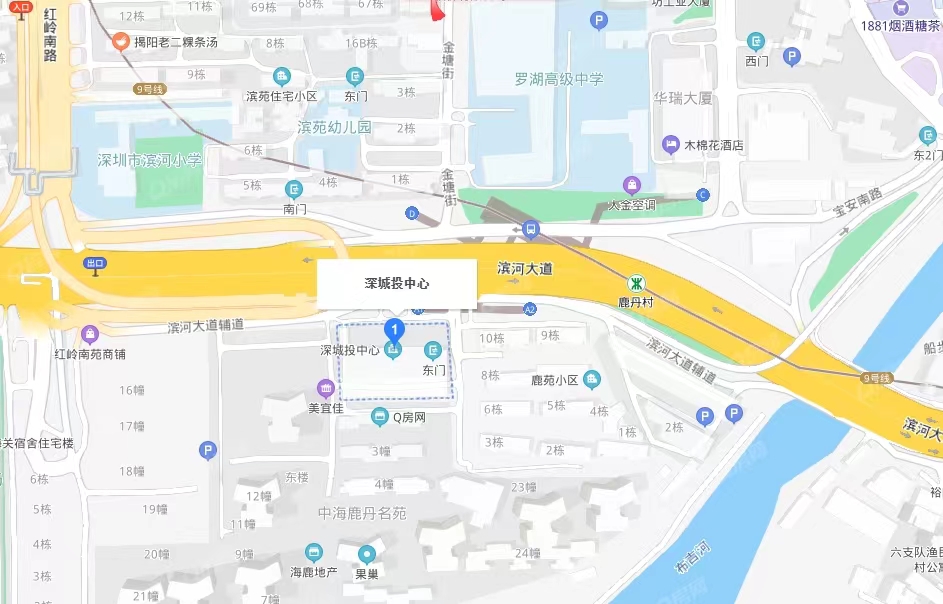Select the 果巢 marker
943x604 pixels.
[x=367, y=553]
